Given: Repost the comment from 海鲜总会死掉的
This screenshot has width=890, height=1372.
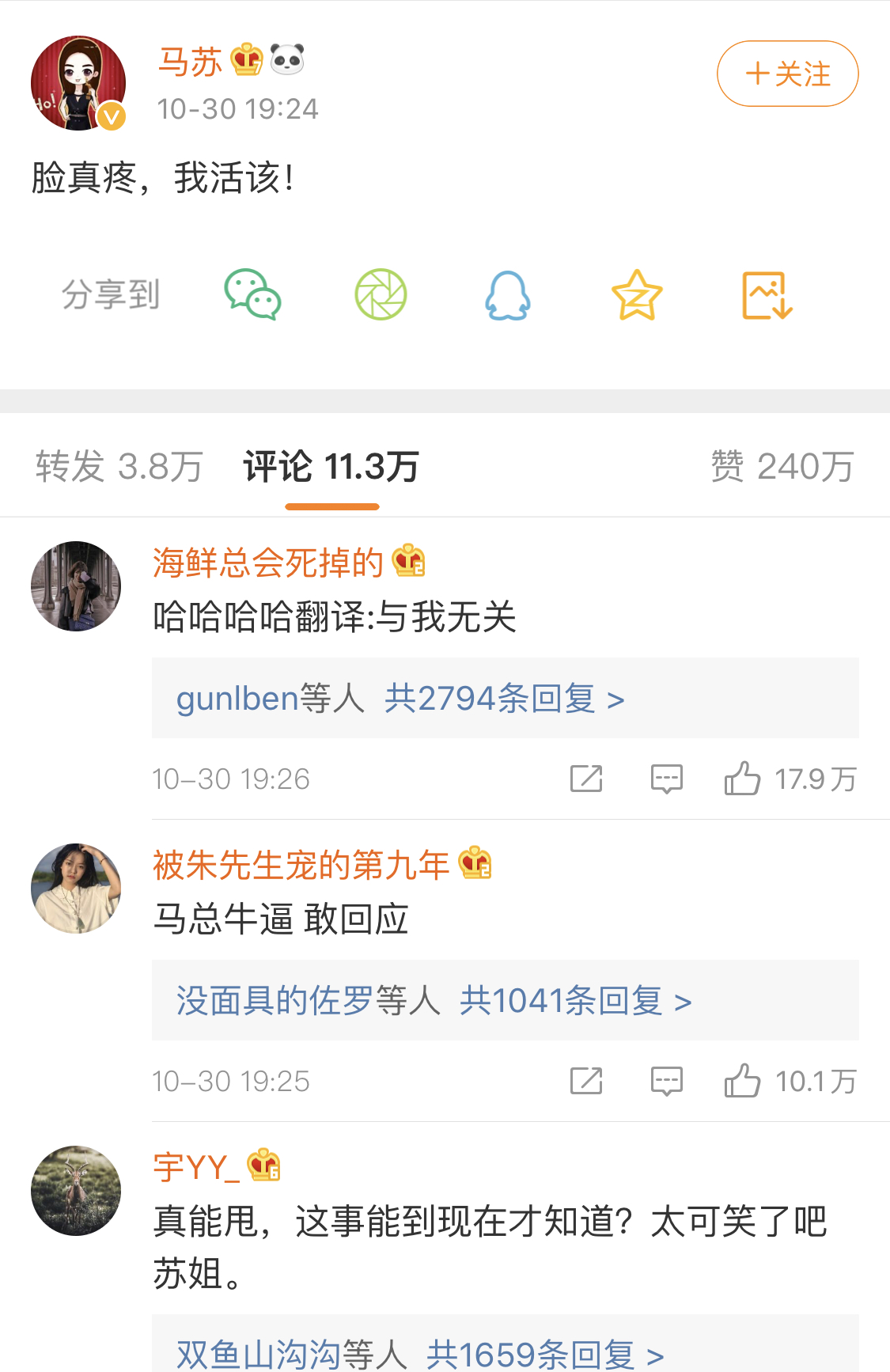Looking at the screenshot, I should (586, 779).
